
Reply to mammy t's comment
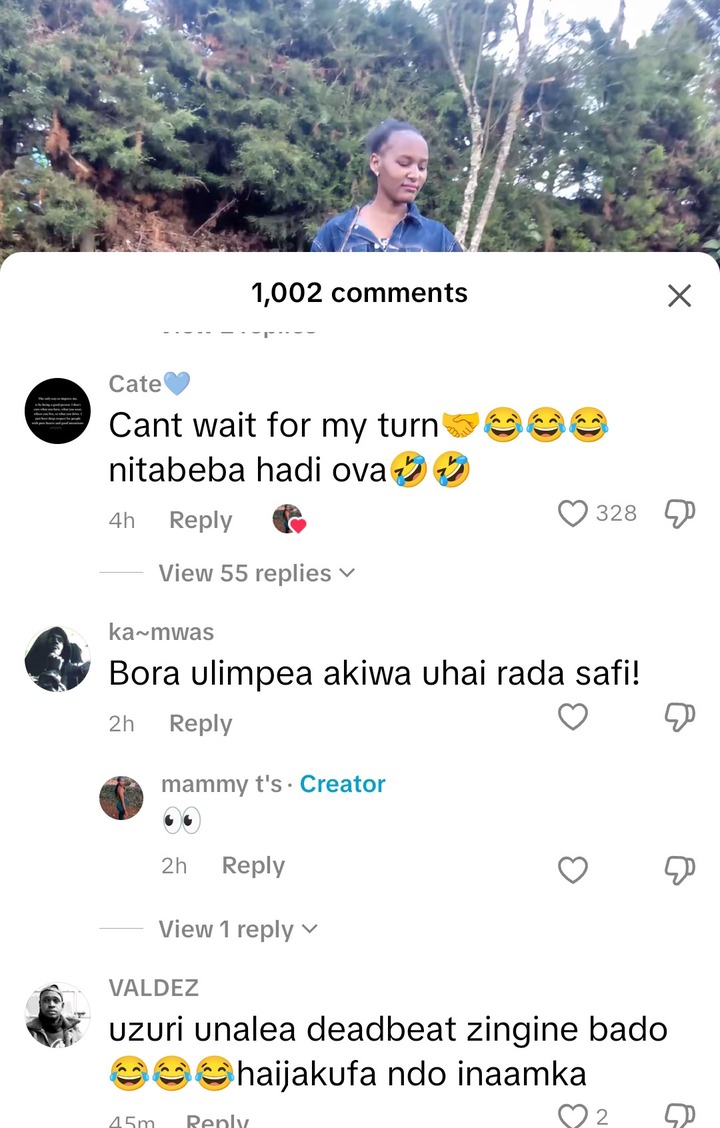[x=253, y=865]
